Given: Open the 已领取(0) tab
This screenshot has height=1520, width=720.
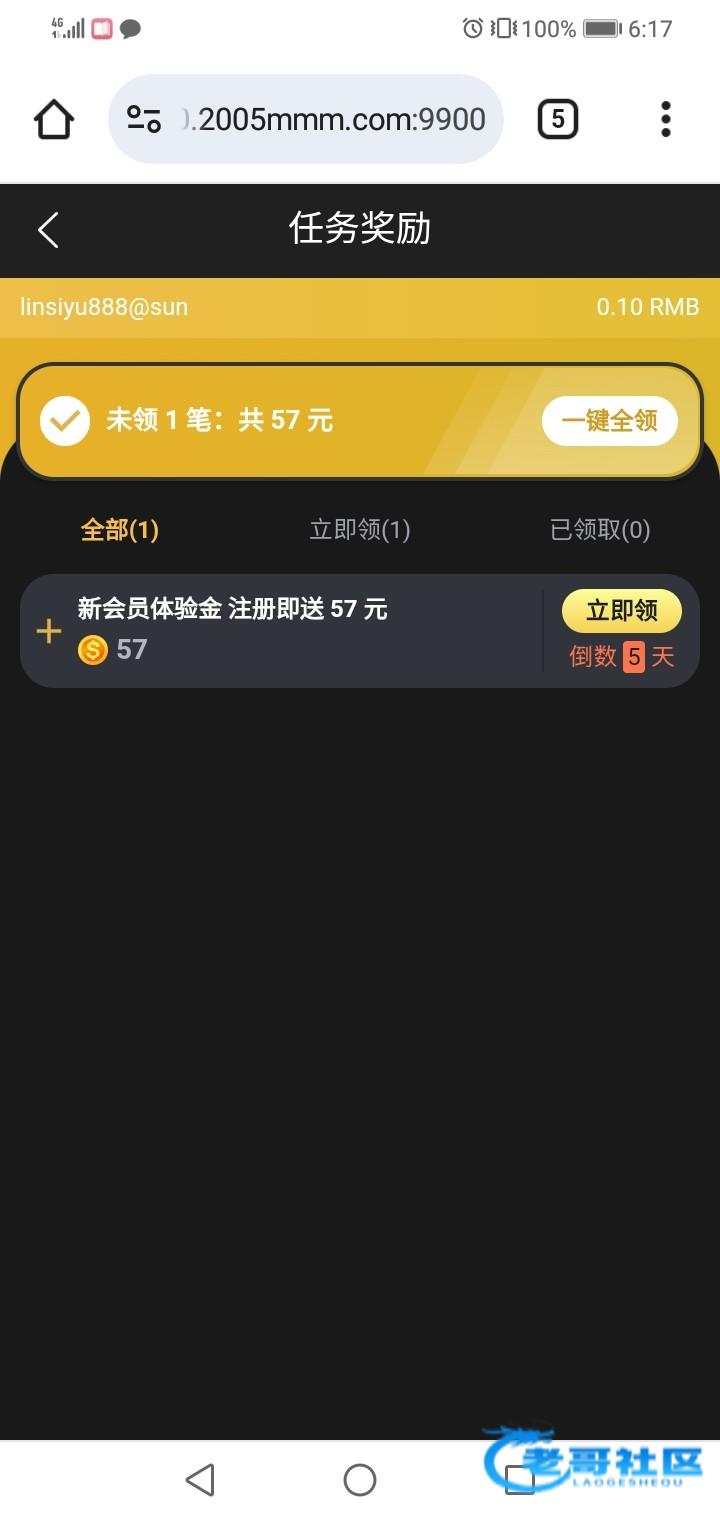Looking at the screenshot, I should (600, 530).
